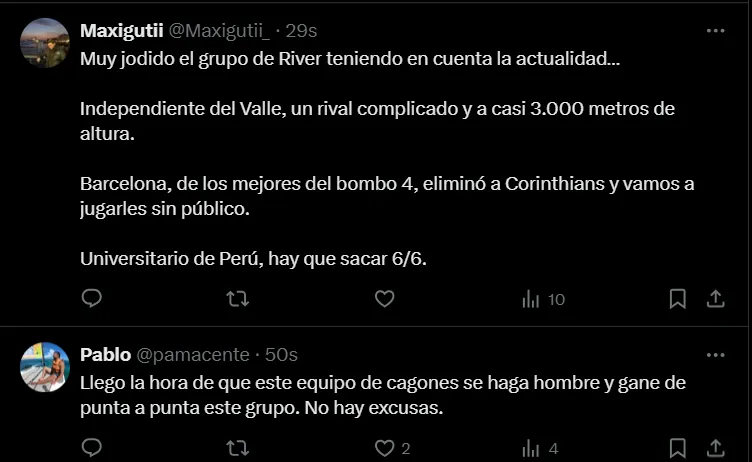Share Maxigutii's post
Viewport: 752px width, 462px height.
coord(716,298)
